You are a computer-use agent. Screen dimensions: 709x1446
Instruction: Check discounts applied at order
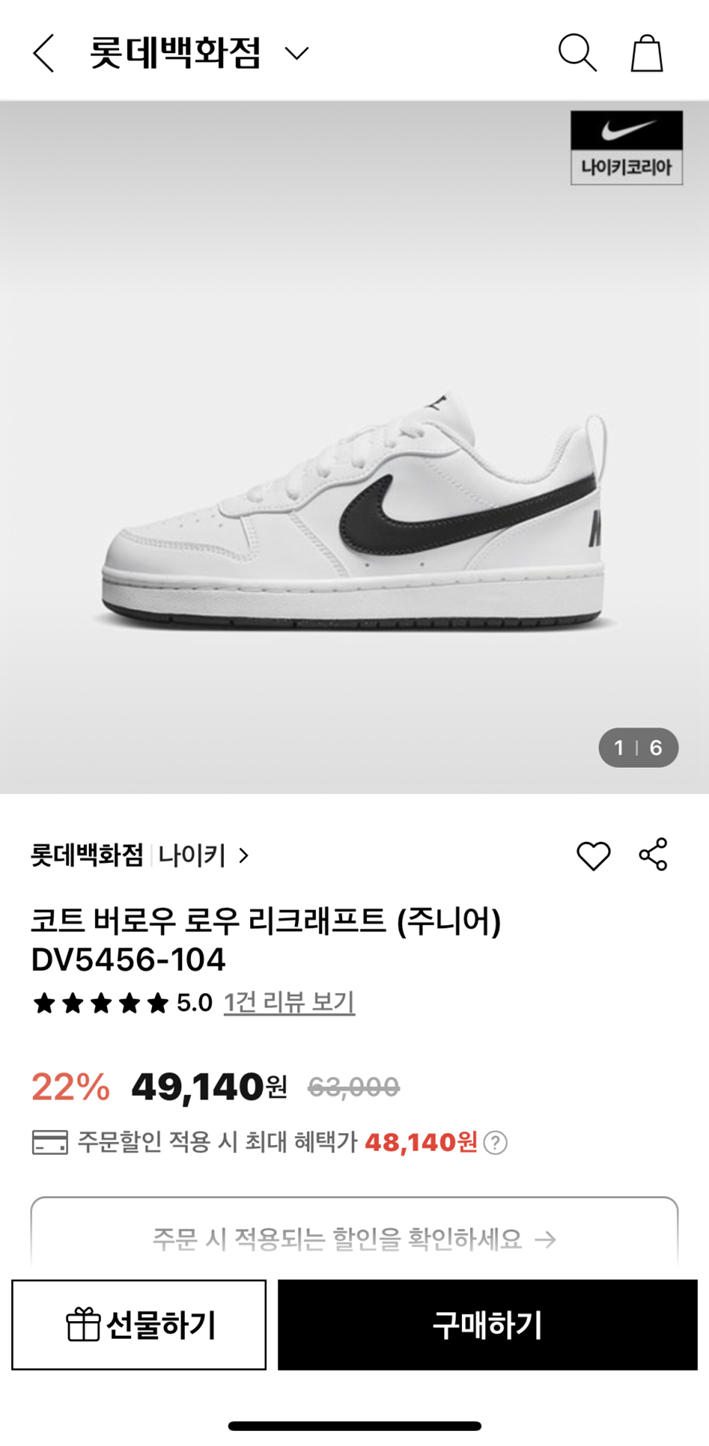point(354,1239)
